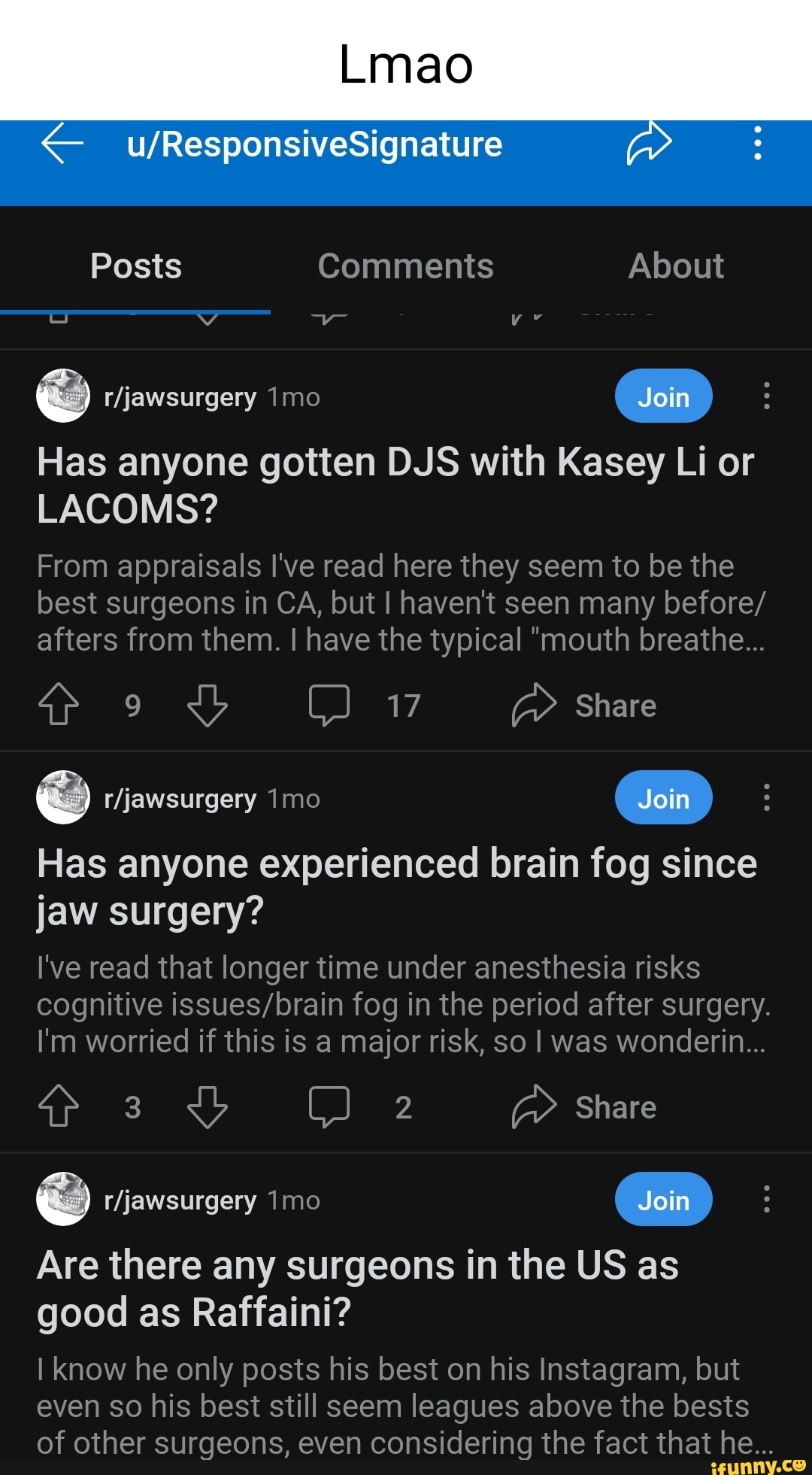812x1475 pixels.
Task: Open options menu for Kasey Li post
Action: pyautogui.click(x=766, y=396)
